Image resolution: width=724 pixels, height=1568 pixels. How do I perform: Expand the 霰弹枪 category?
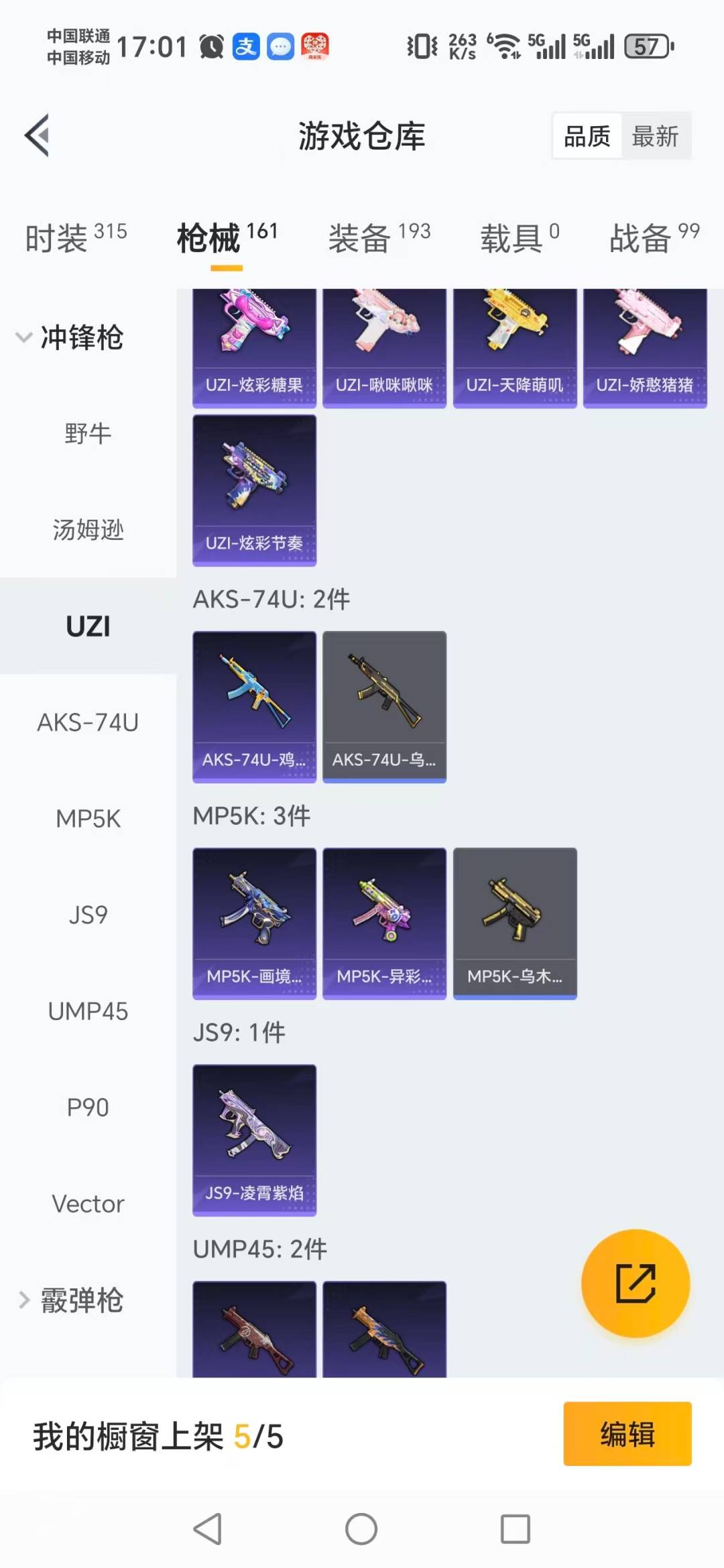(70, 1300)
